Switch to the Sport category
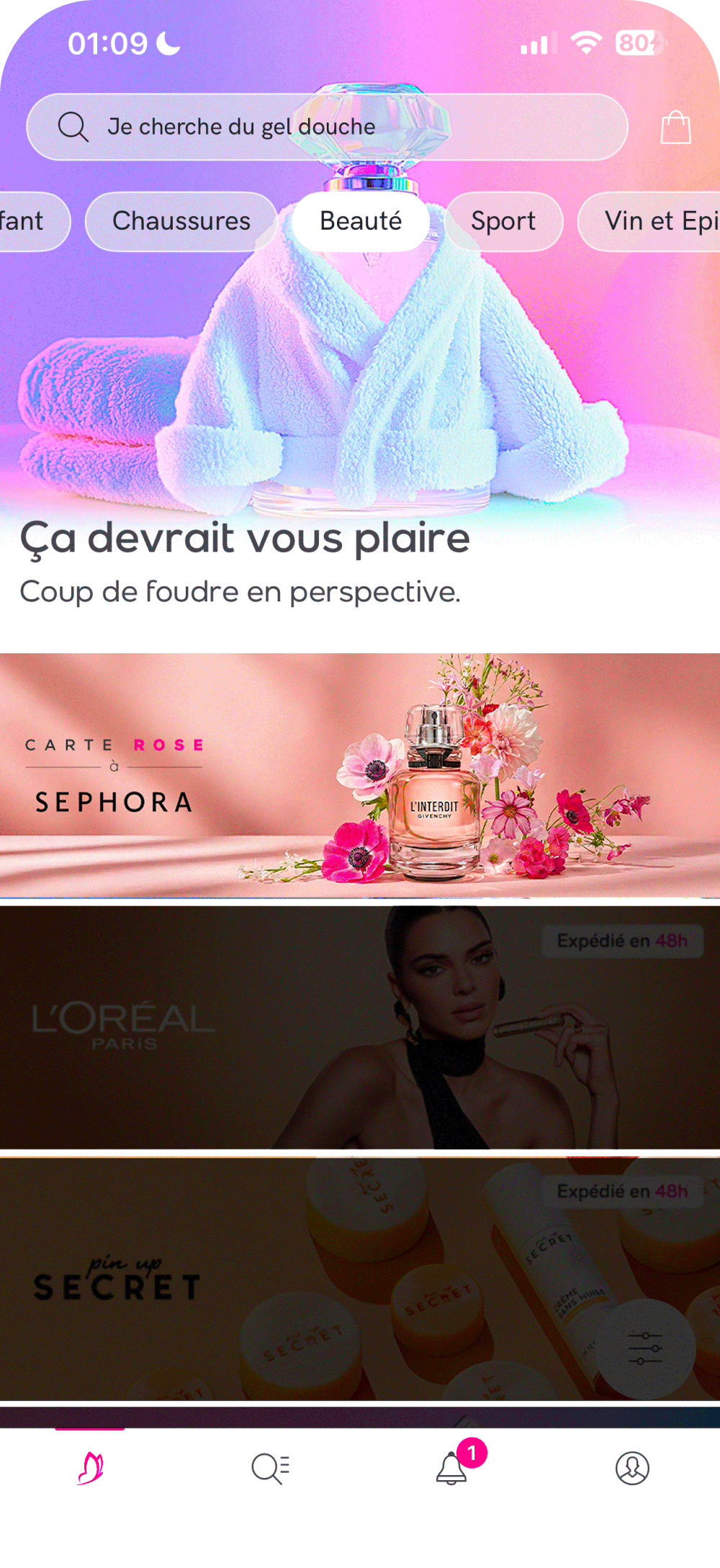720x1568 pixels. (x=503, y=221)
